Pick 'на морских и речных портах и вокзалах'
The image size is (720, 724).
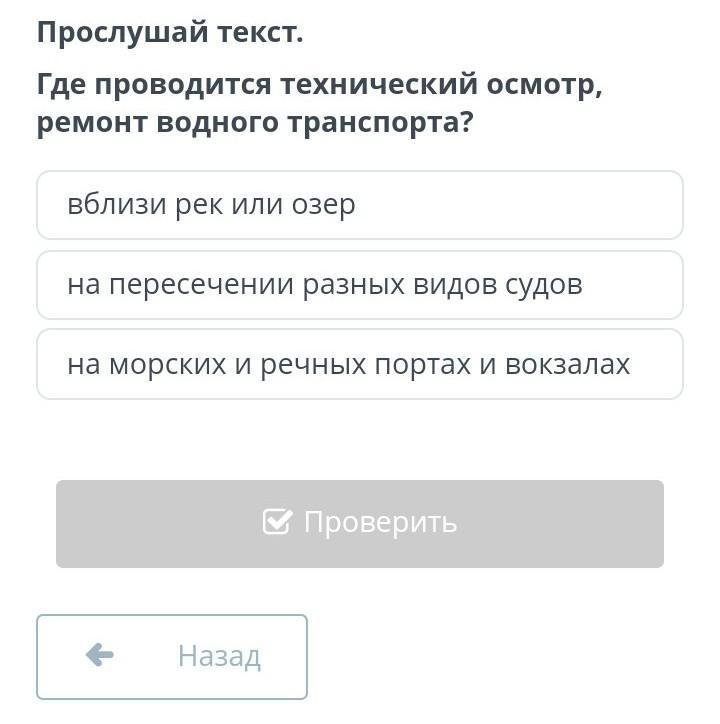[359, 364]
